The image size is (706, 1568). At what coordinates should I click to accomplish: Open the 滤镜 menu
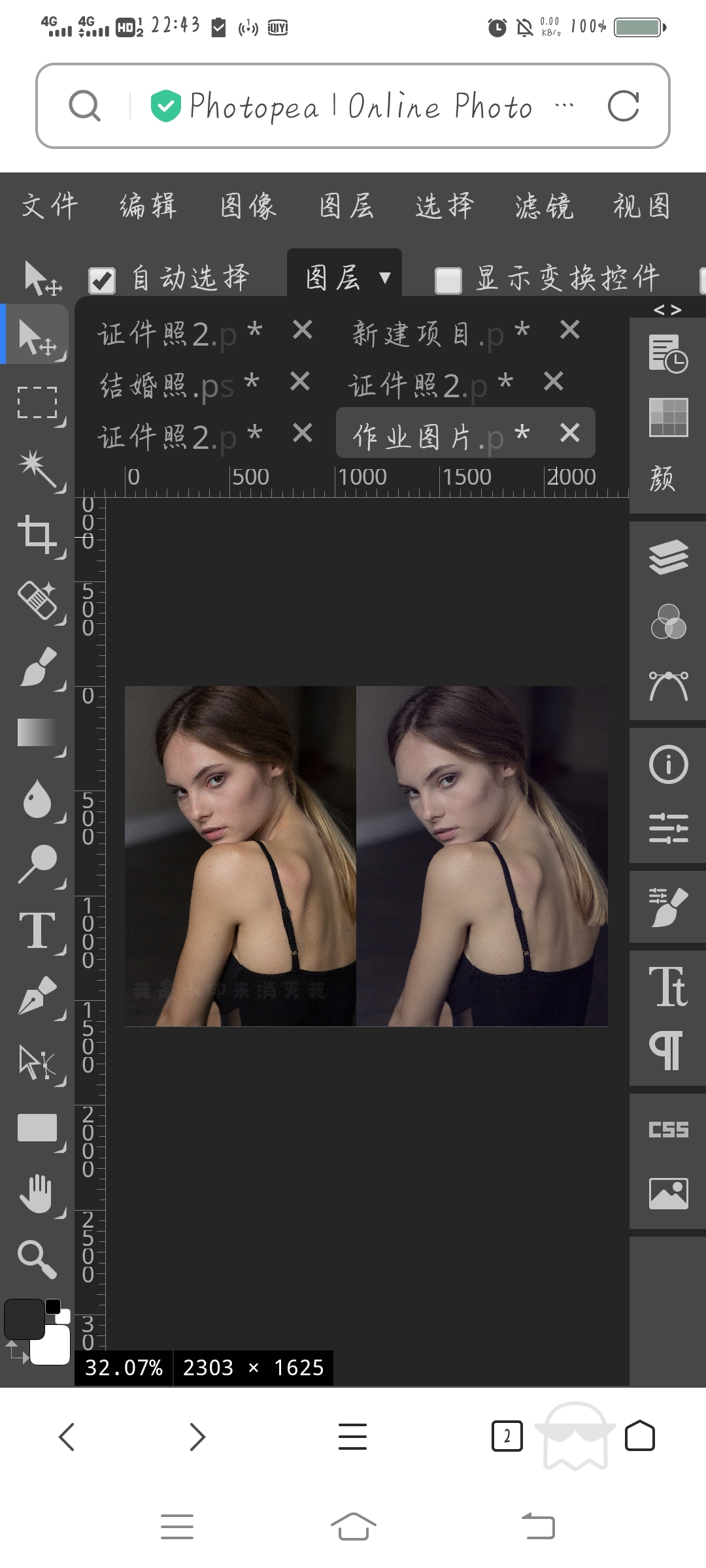(543, 207)
